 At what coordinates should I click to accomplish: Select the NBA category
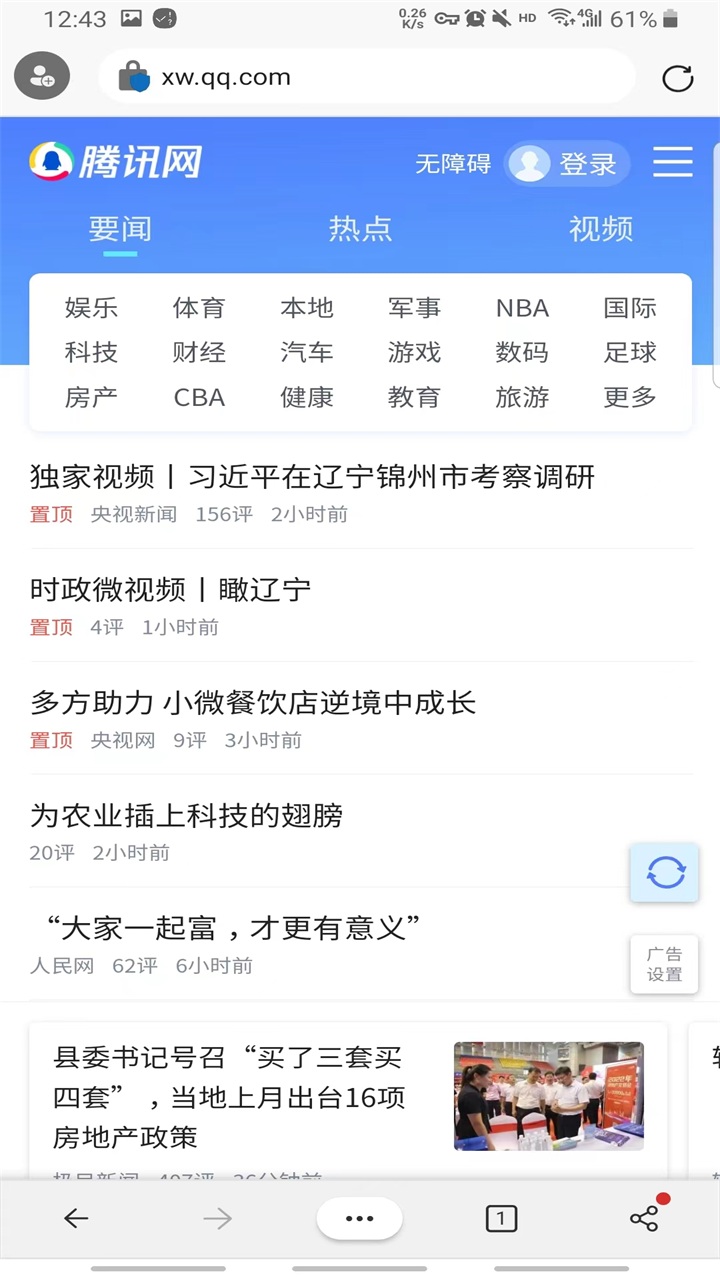(x=522, y=308)
